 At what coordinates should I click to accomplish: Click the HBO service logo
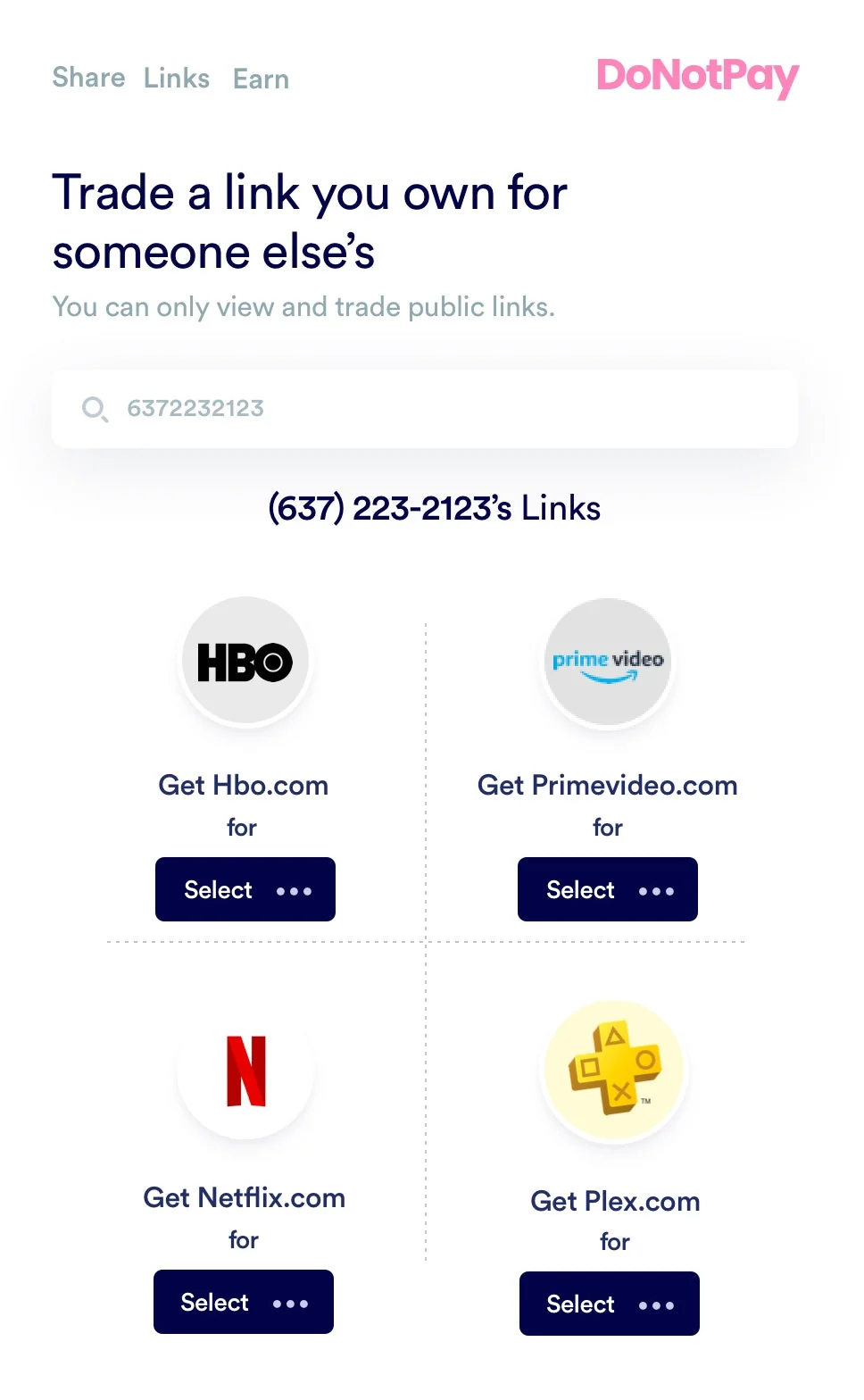coord(245,661)
